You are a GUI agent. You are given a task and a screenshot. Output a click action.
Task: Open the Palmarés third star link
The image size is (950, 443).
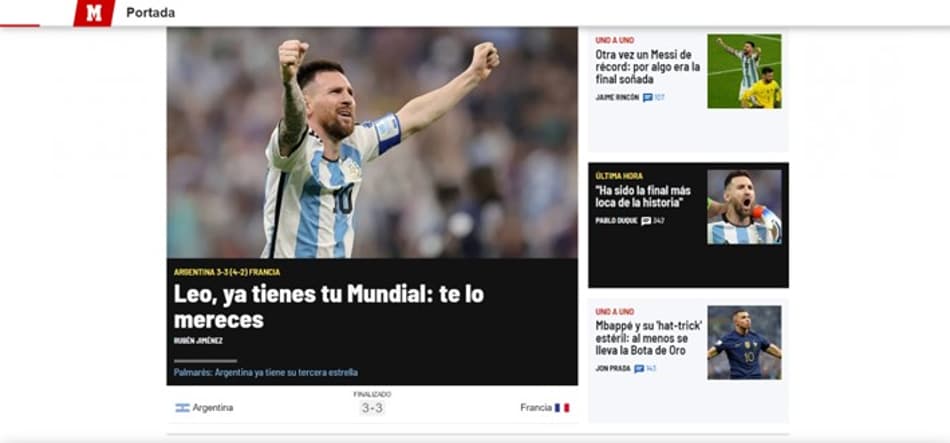click(266, 372)
